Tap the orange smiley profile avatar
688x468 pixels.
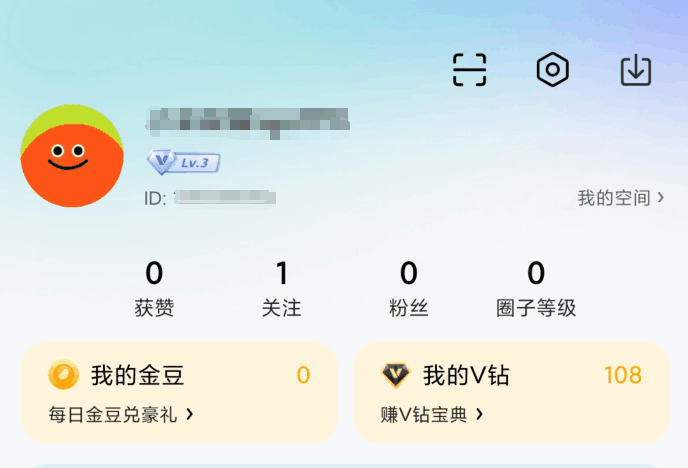pyautogui.click(x=72, y=156)
